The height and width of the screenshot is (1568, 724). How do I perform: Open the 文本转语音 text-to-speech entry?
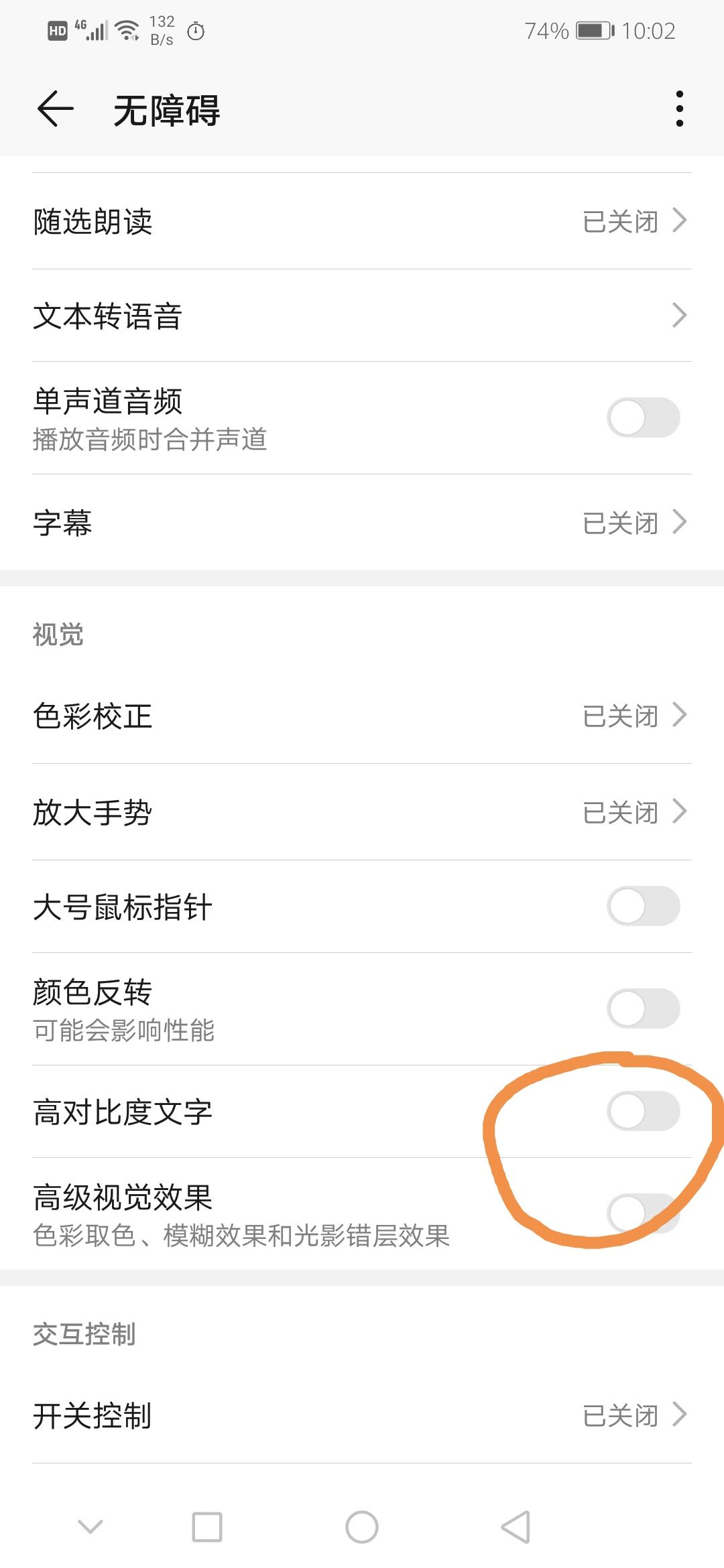(x=680, y=315)
